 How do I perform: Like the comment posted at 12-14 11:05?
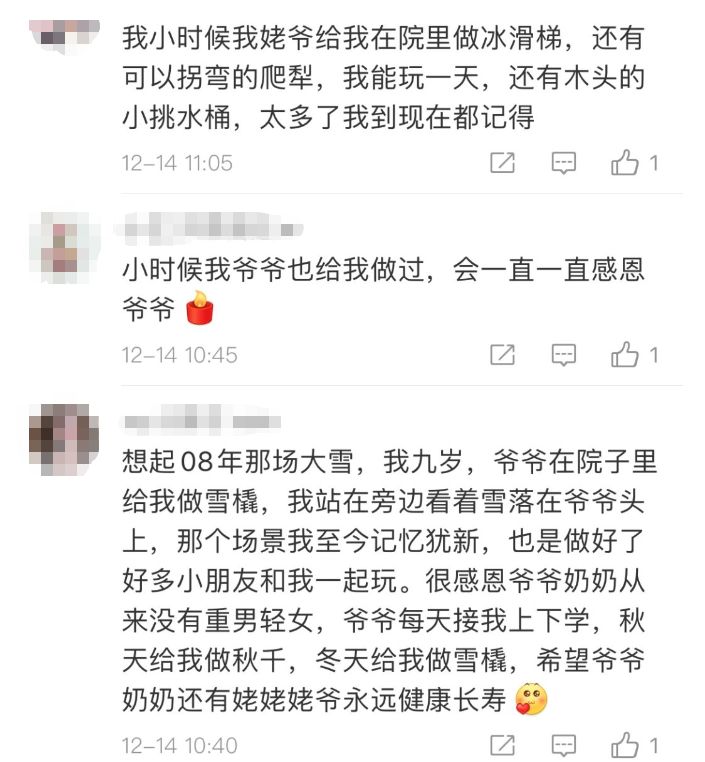click(626, 162)
